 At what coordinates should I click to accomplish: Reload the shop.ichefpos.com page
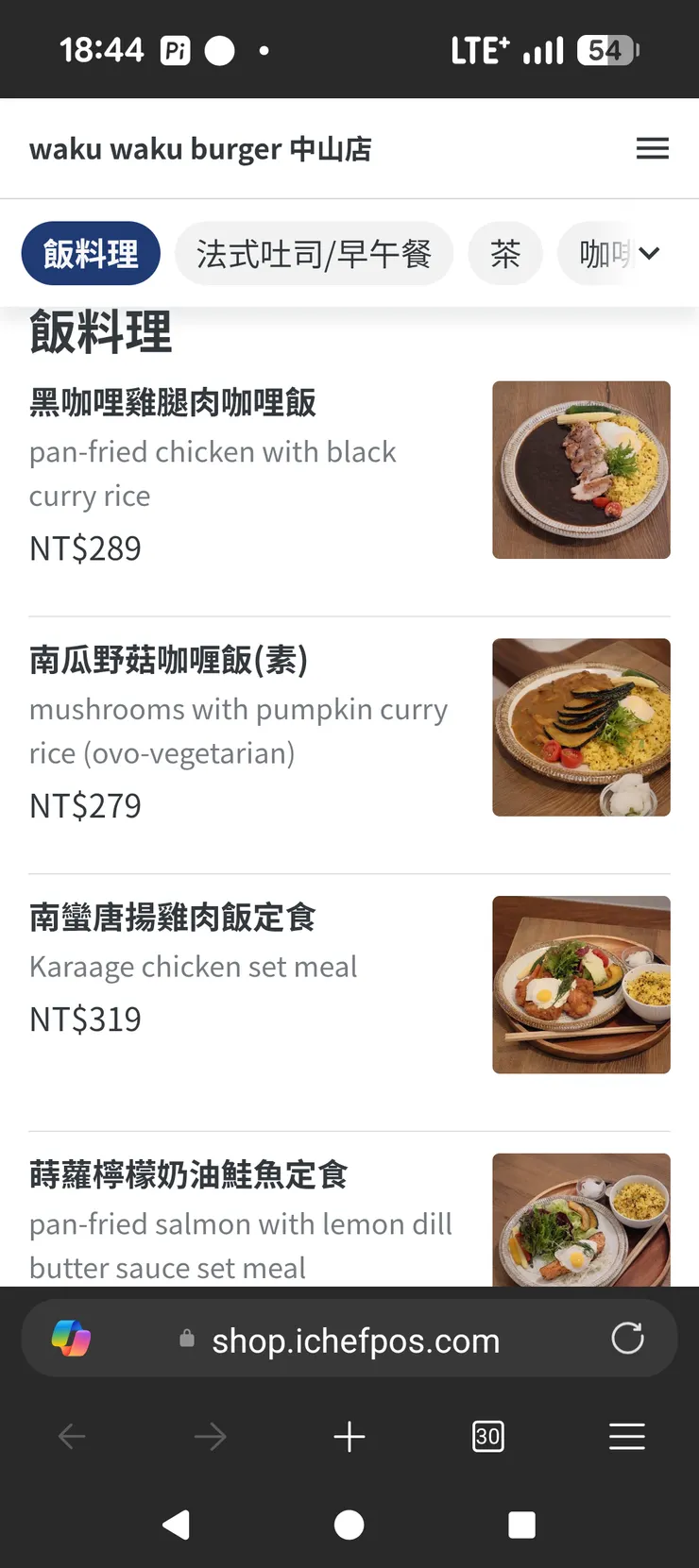626,1339
